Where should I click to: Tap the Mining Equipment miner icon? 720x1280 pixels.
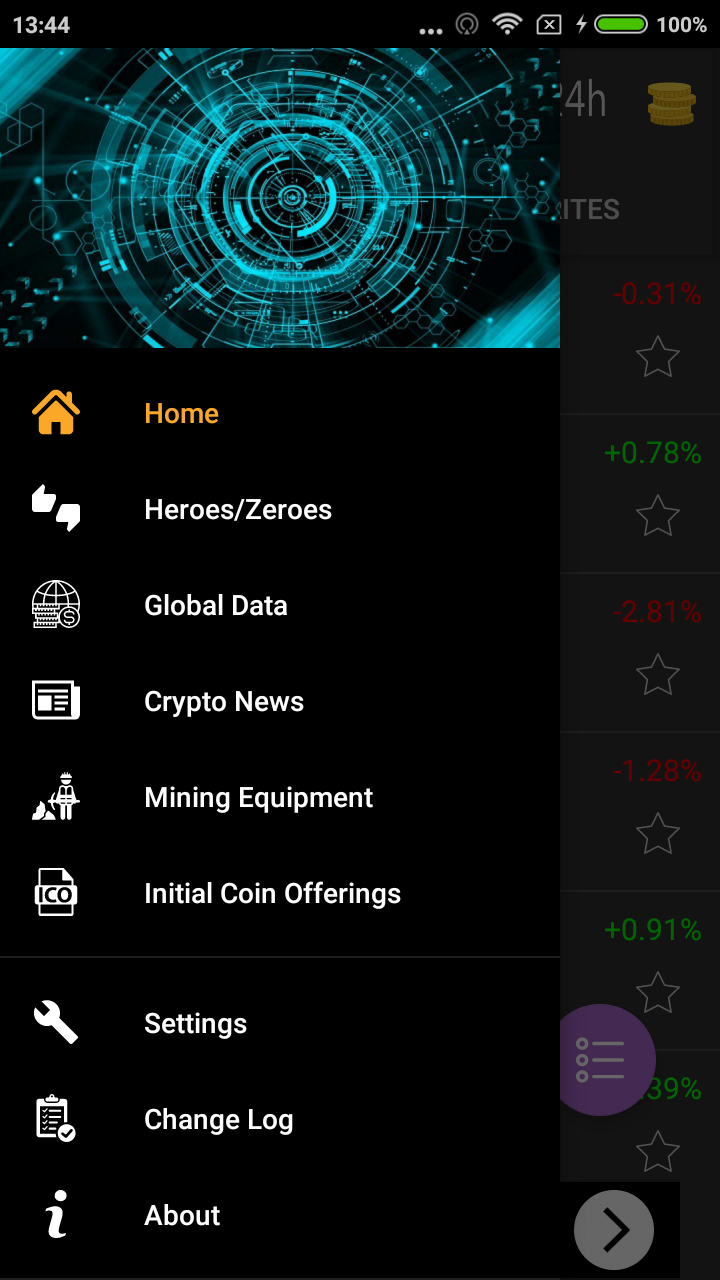pos(57,797)
